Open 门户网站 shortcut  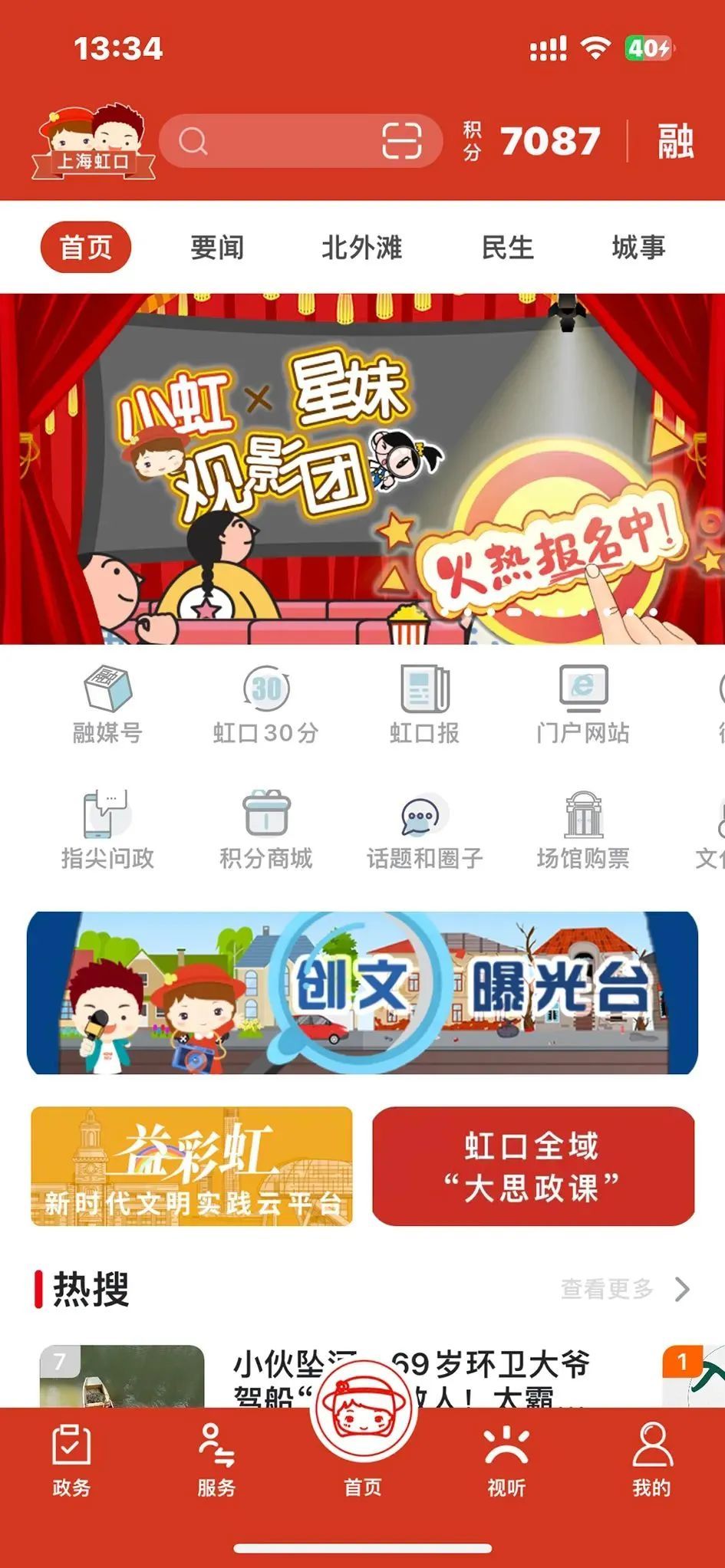pos(583,704)
